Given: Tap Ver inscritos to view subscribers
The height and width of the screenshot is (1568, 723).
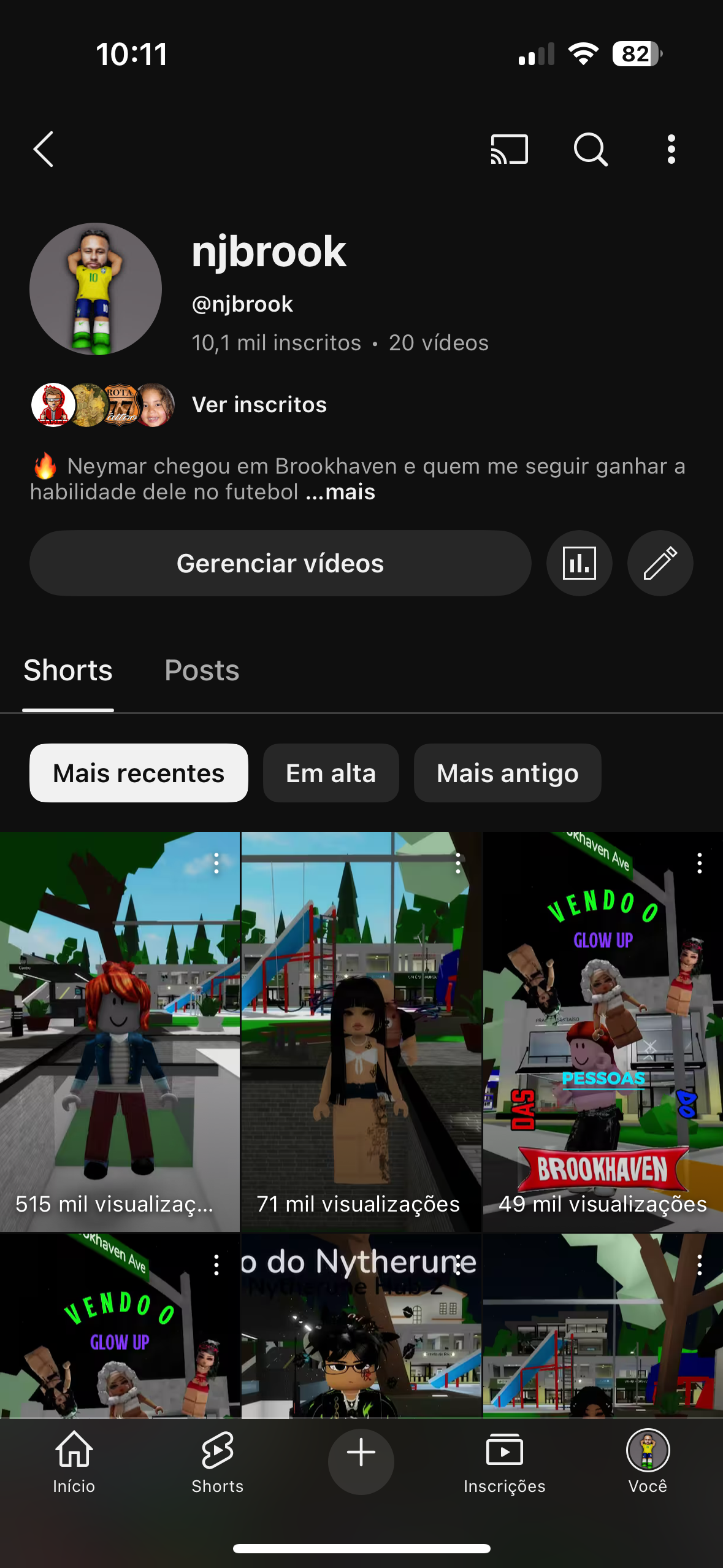Looking at the screenshot, I should (x=259, y=405).
